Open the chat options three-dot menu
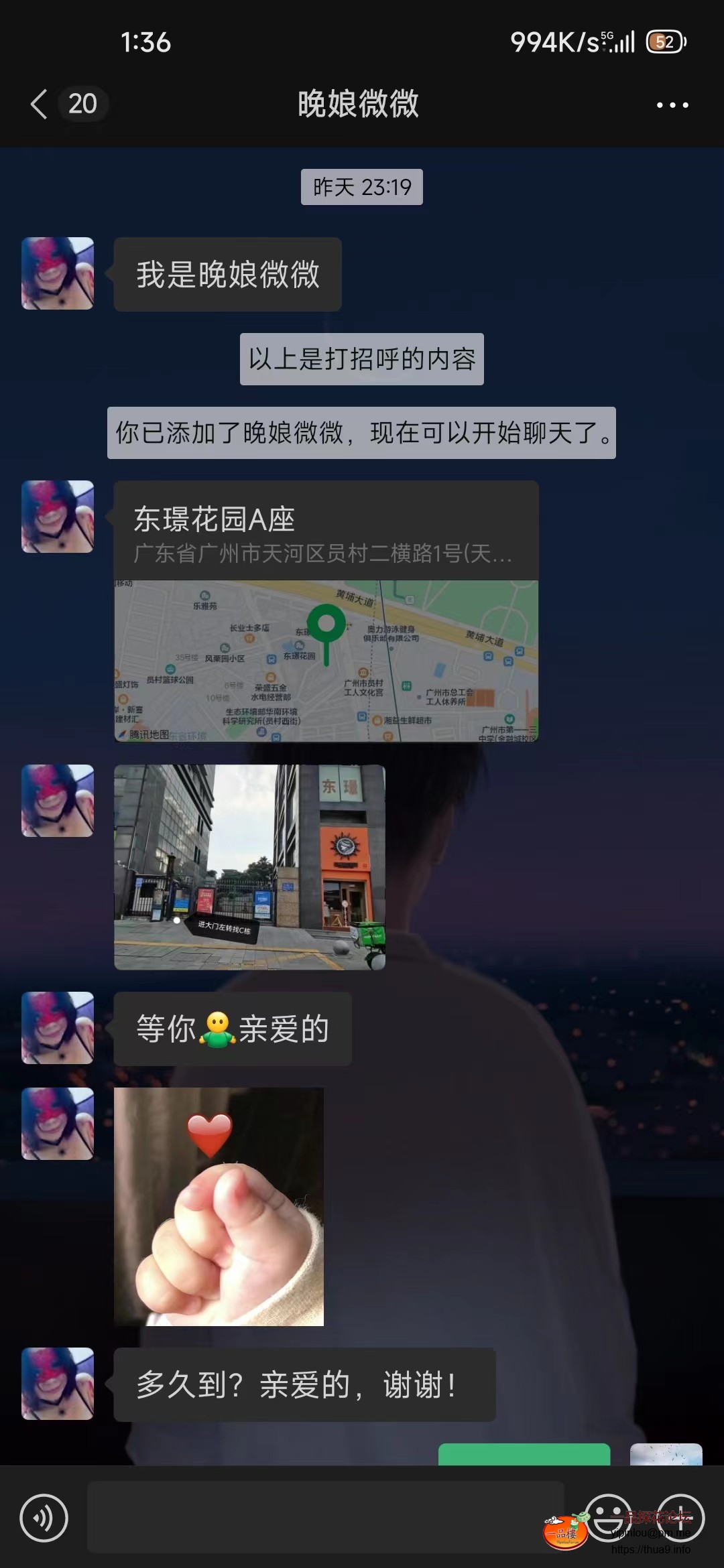Image resolution: width=724 pixels, height=1568 pixels. tap(672, 105)
